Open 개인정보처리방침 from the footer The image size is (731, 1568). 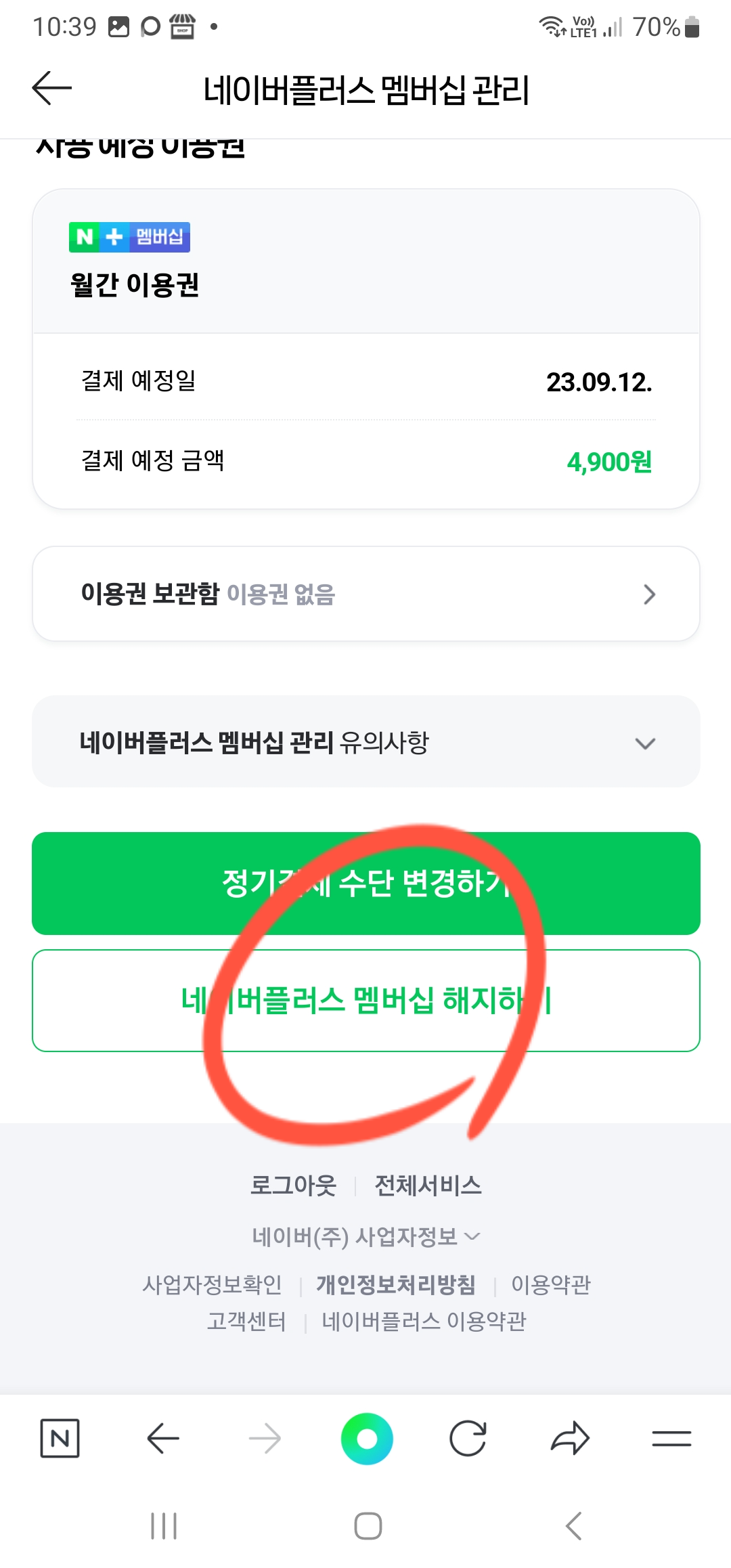click(396, 1282)
